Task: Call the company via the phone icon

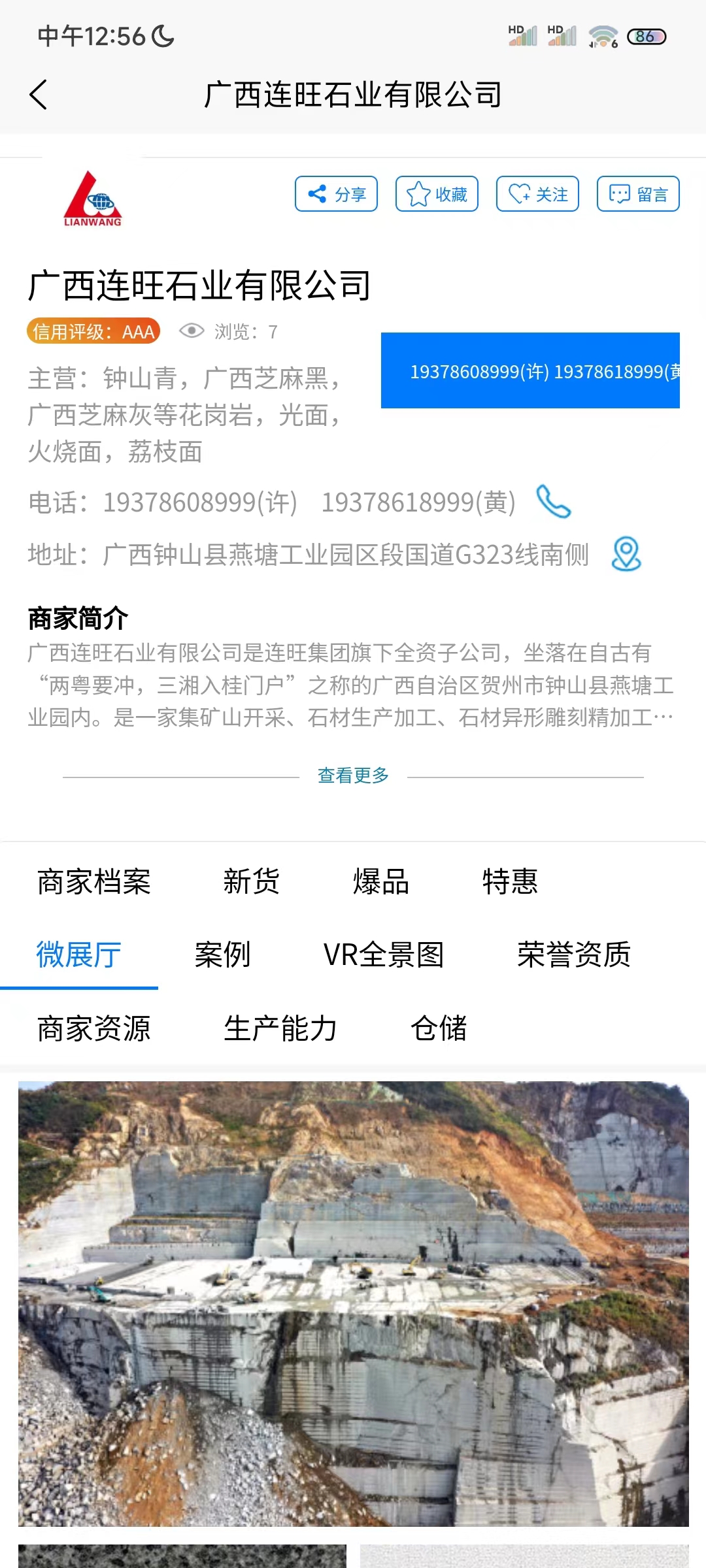Action: (x=553, y=502)
